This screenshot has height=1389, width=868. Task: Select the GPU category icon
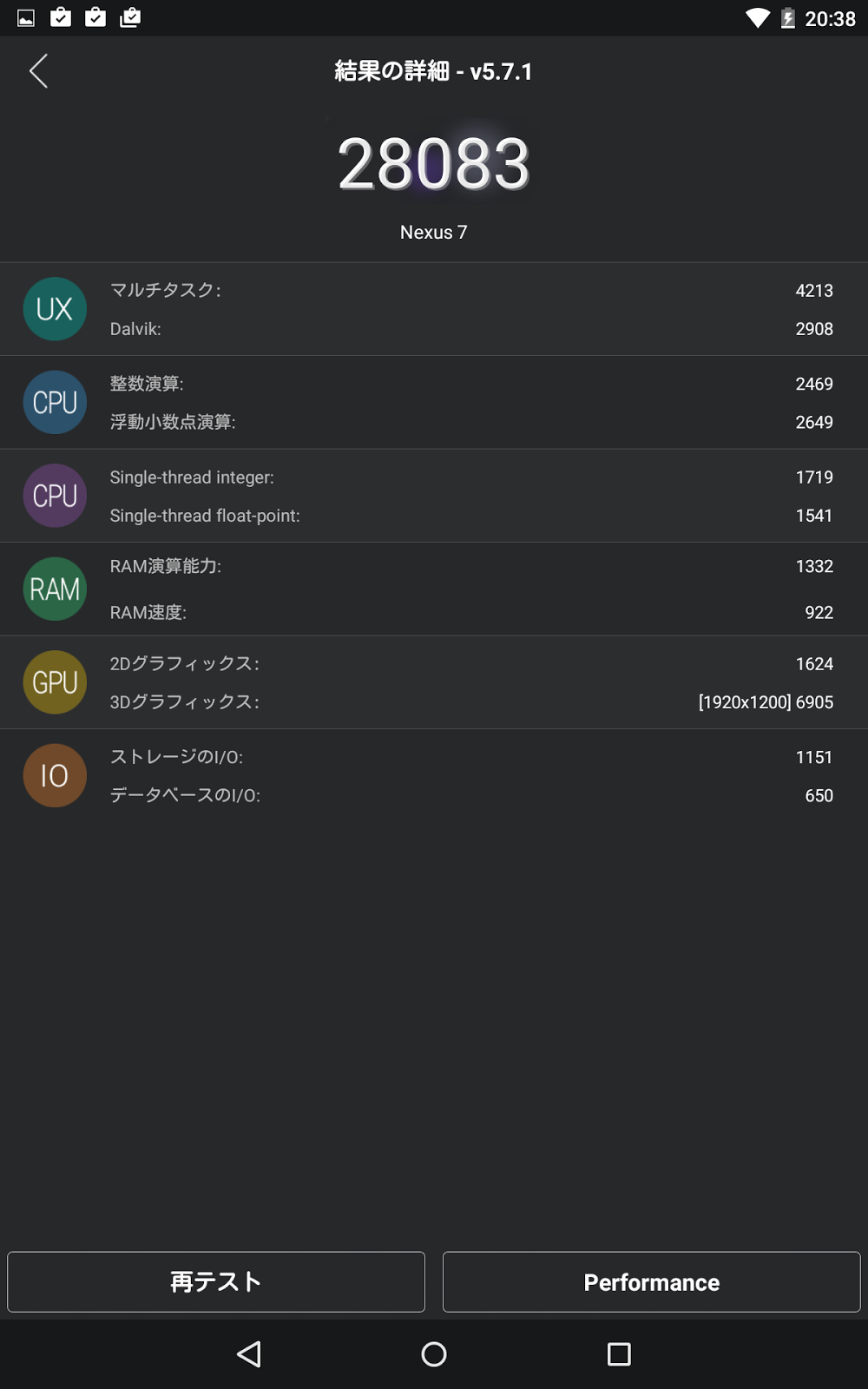(54, 682)
